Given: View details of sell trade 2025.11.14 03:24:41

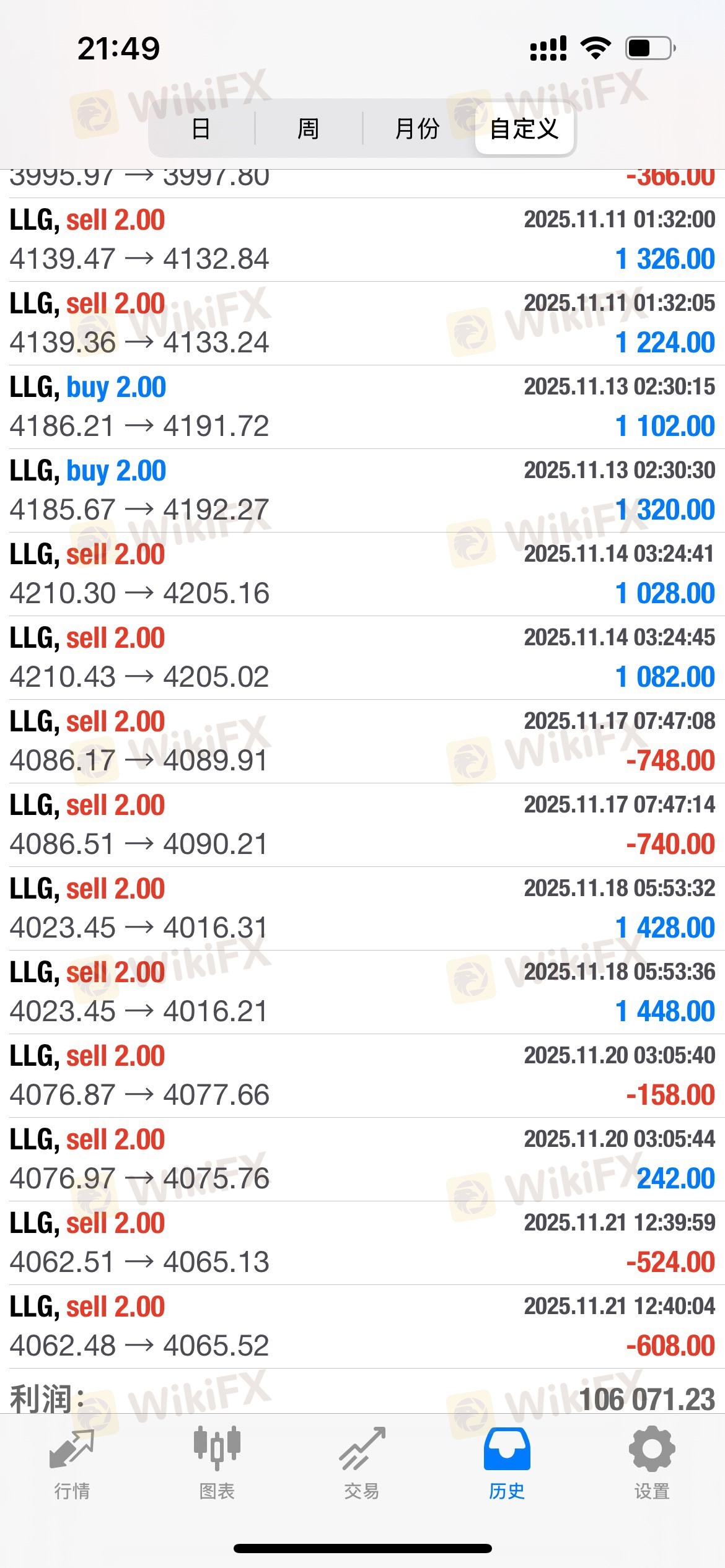Looking at the screenshot, I should click(x=362, y=574).
